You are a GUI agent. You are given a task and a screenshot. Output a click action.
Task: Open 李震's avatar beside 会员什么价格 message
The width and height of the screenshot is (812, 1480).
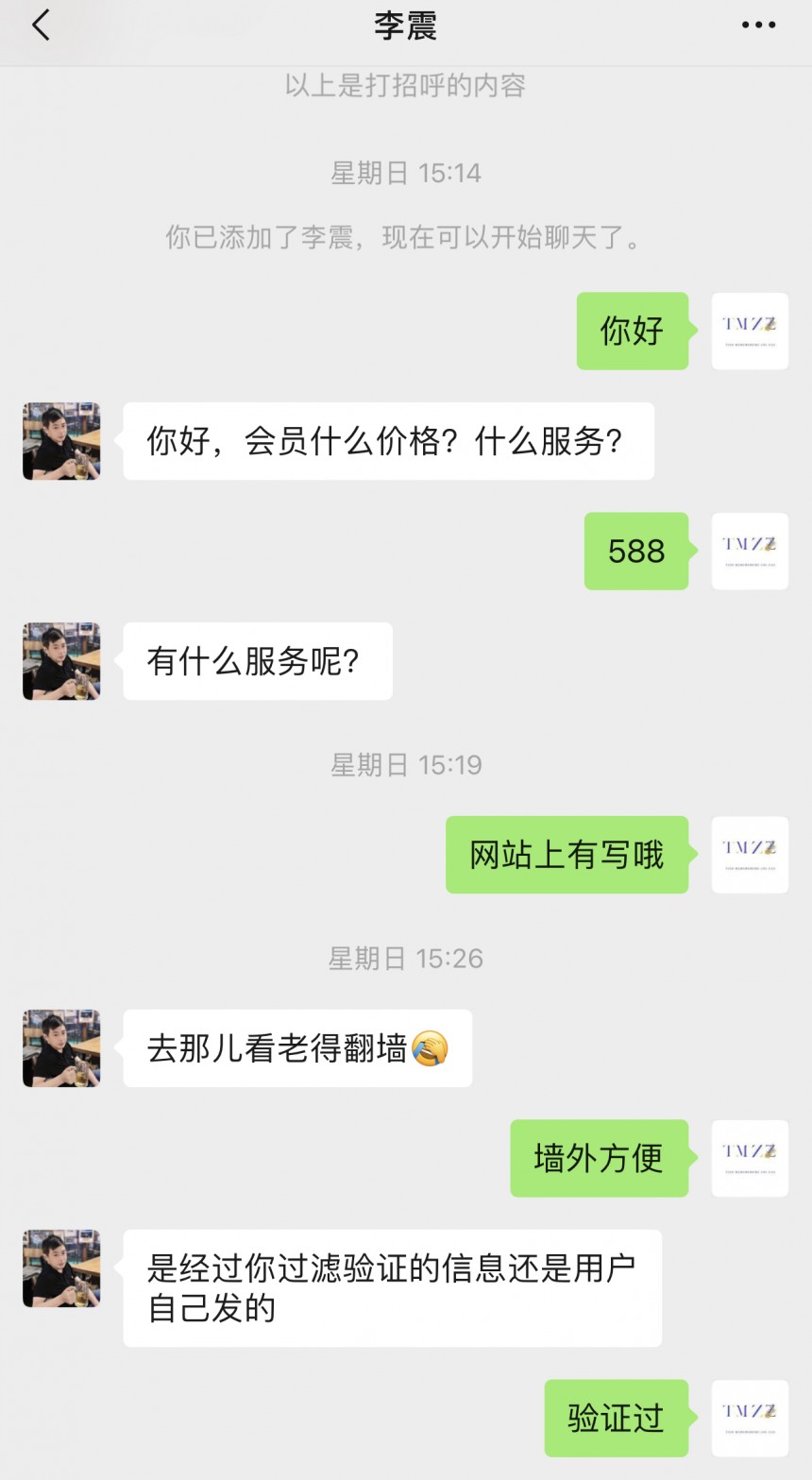61,441
